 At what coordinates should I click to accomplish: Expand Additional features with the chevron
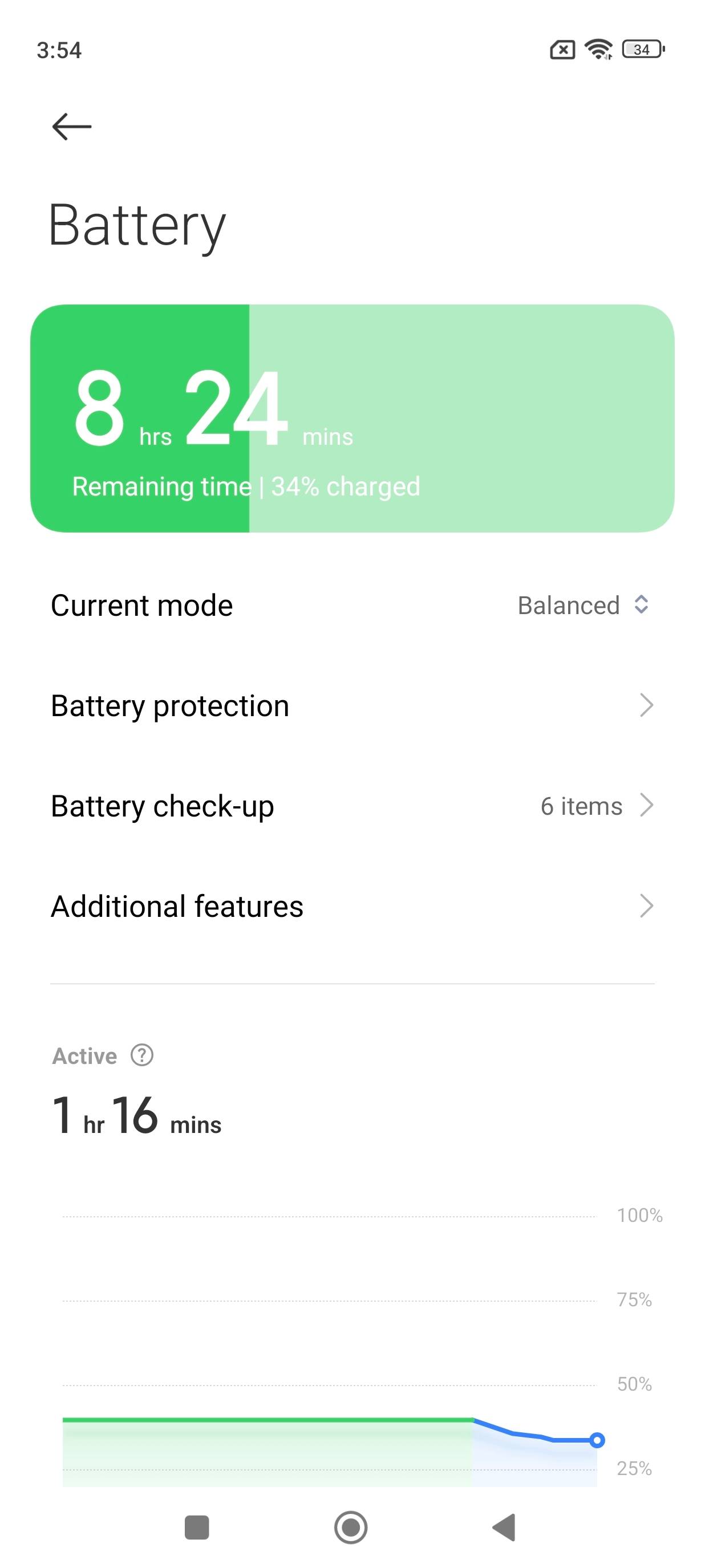[x=647, y=907]
